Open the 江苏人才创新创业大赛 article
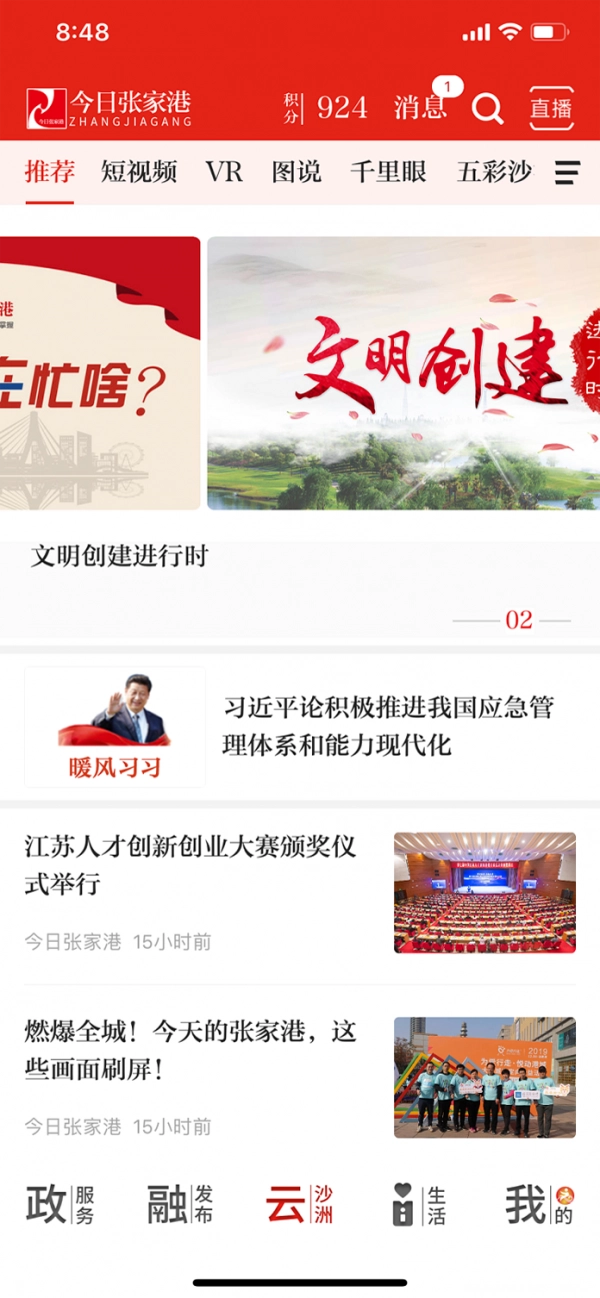The height and width of the screenshot is (1298, 600). coord(300,893)
